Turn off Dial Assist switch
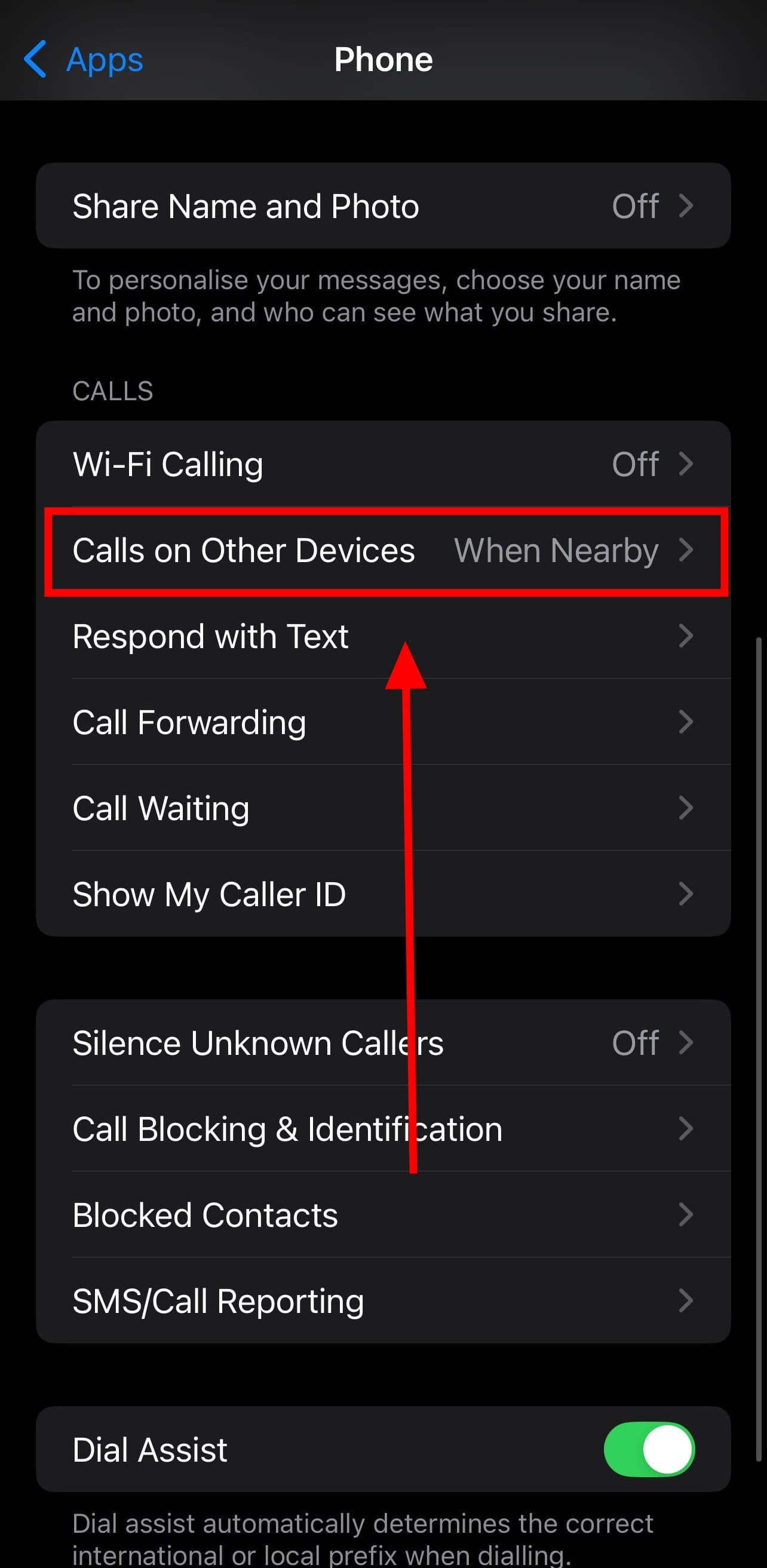767x1568 pixels. click(x=649, y=1449)
